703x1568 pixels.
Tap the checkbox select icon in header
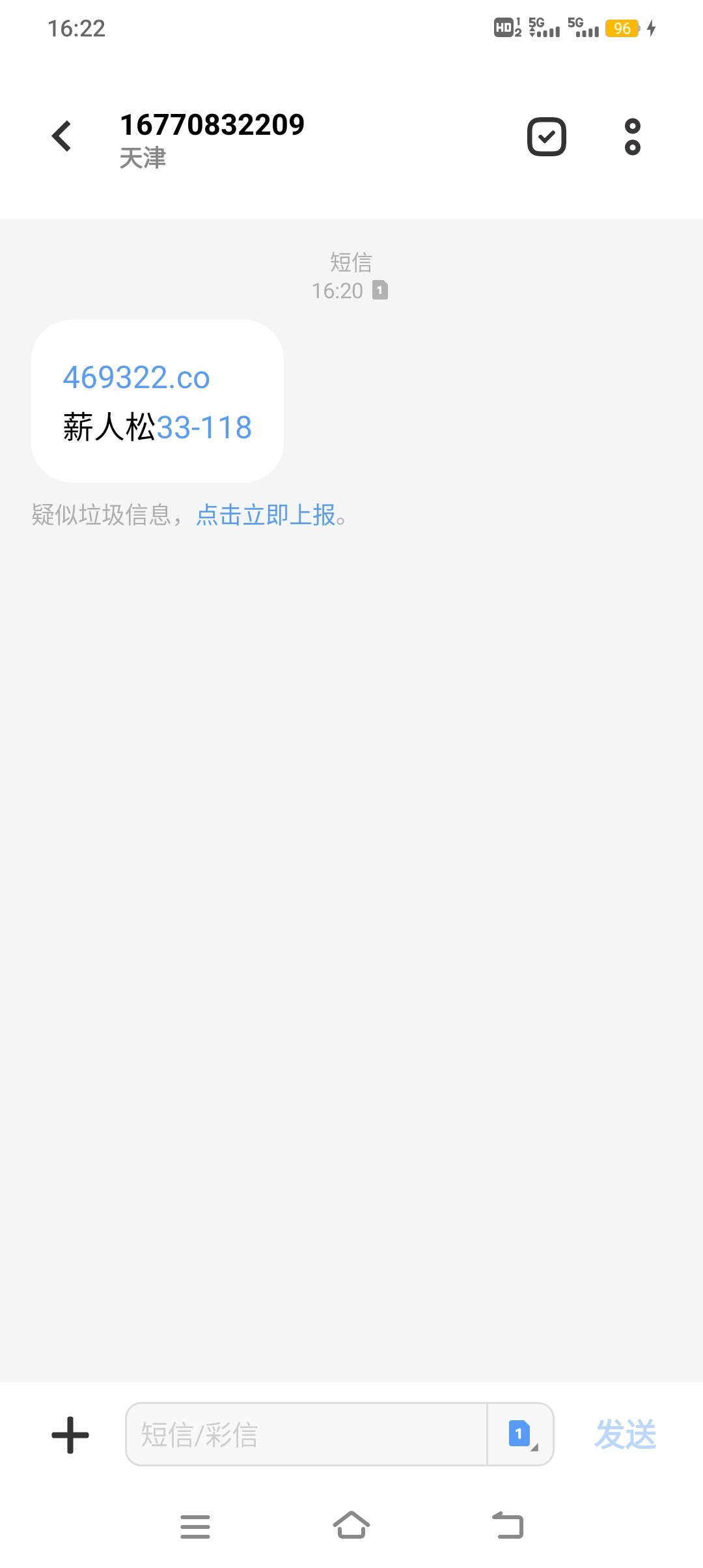[547, 137]
